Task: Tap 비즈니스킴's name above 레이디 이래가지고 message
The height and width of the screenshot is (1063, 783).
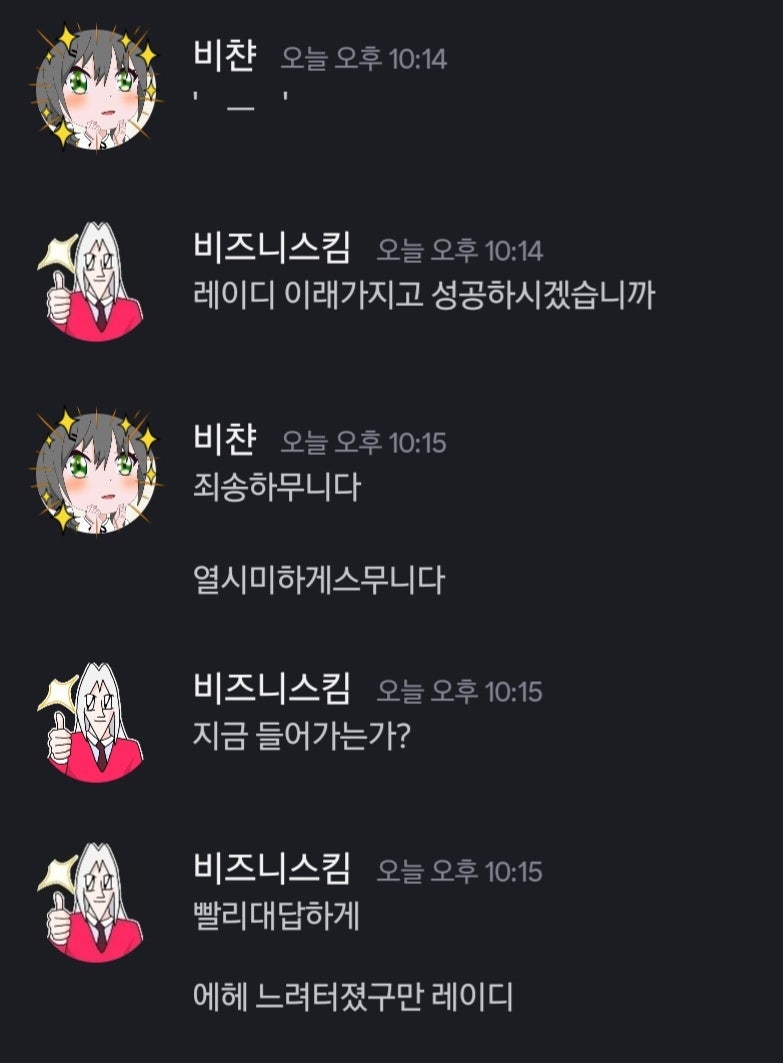Action: point(271,248)
